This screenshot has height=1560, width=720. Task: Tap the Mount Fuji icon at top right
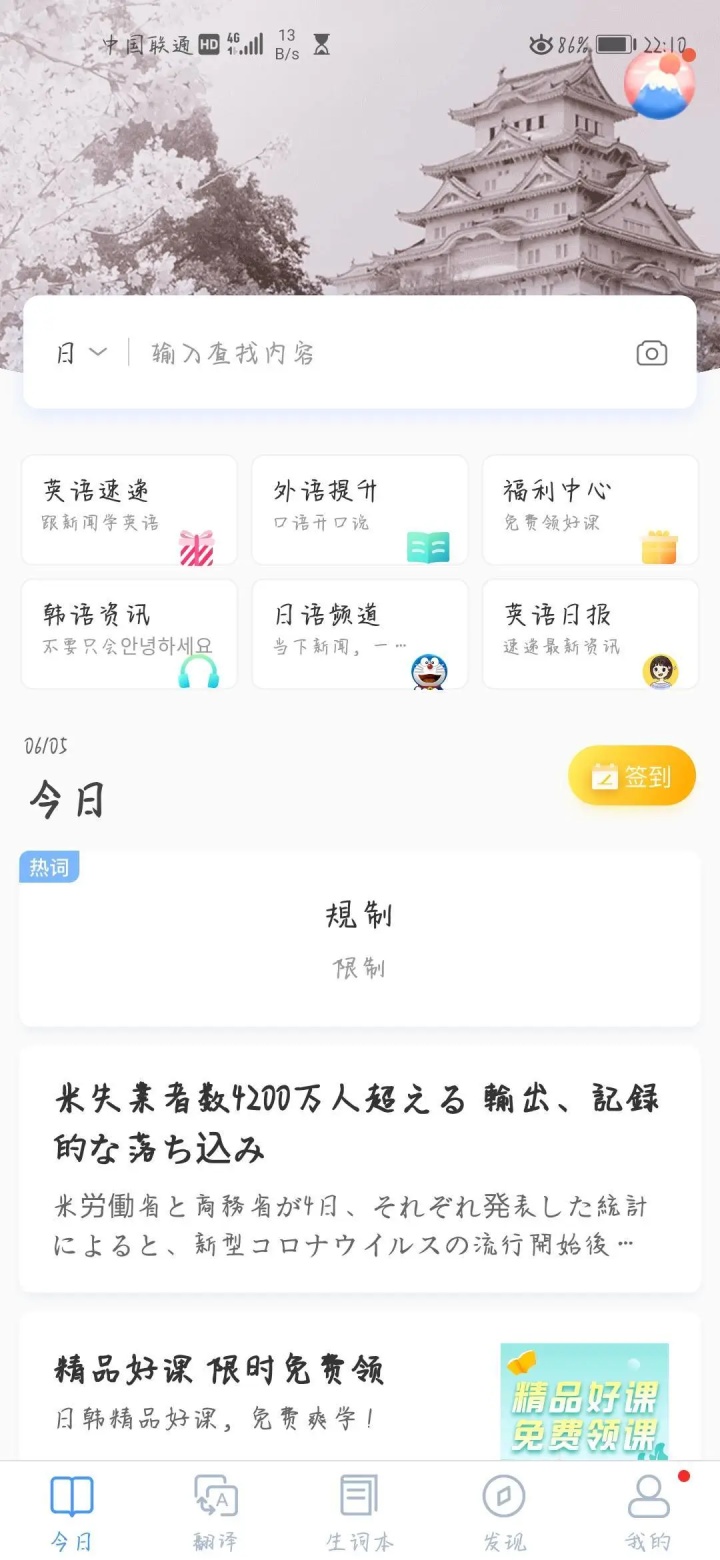coord(658,84)
